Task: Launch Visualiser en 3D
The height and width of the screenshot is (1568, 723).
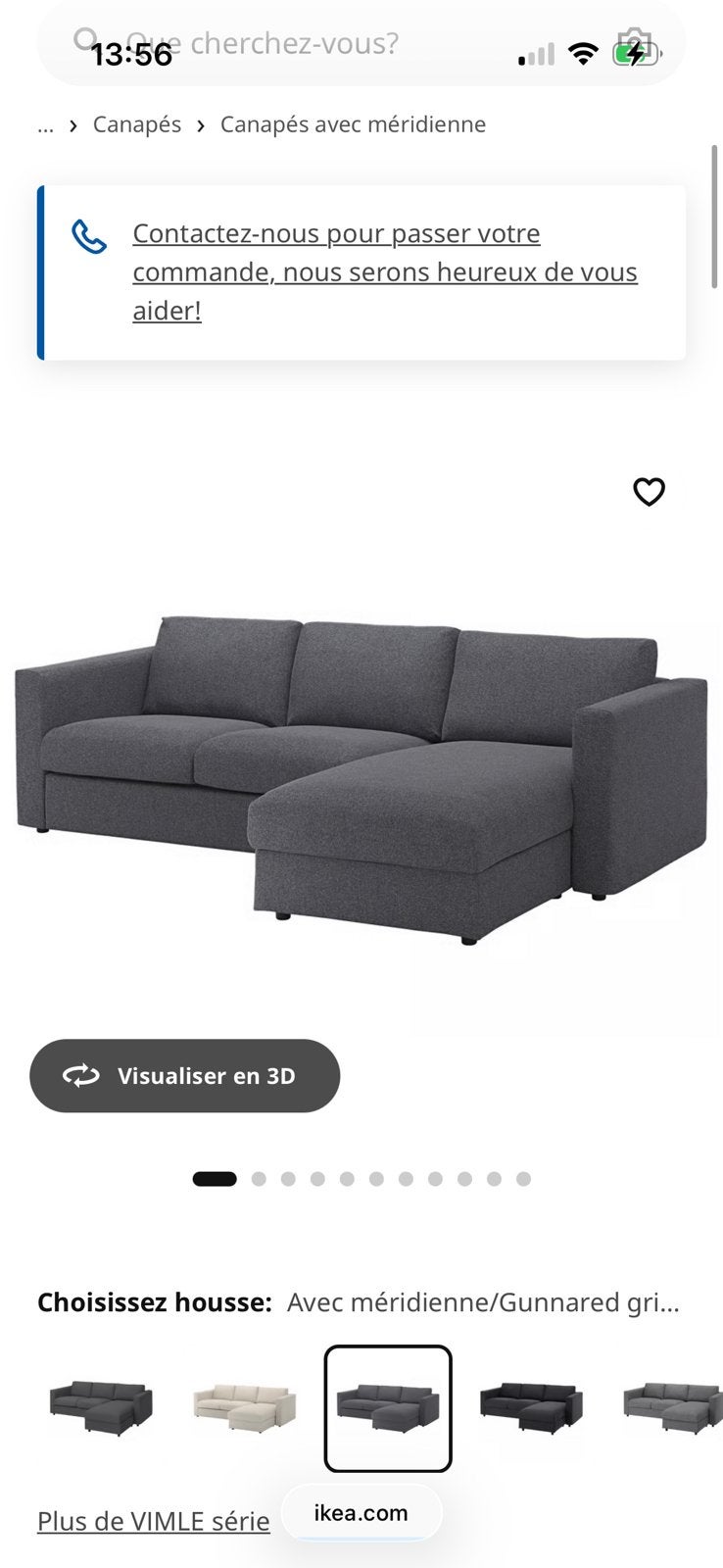Action: (185, 1076)
